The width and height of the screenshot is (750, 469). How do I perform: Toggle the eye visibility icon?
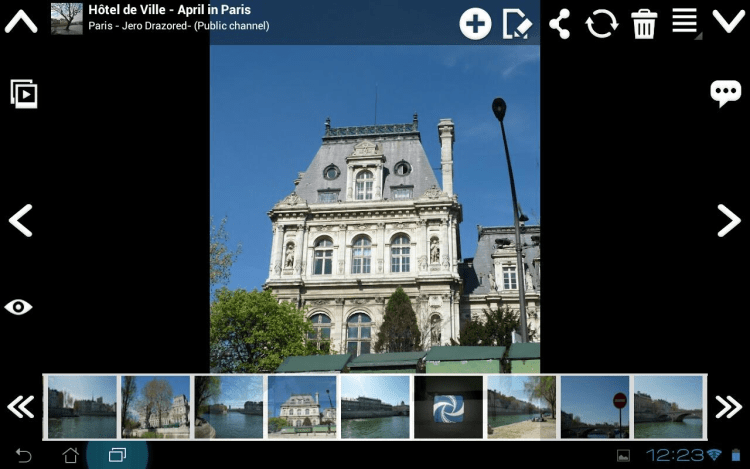(x=18, y=307)
